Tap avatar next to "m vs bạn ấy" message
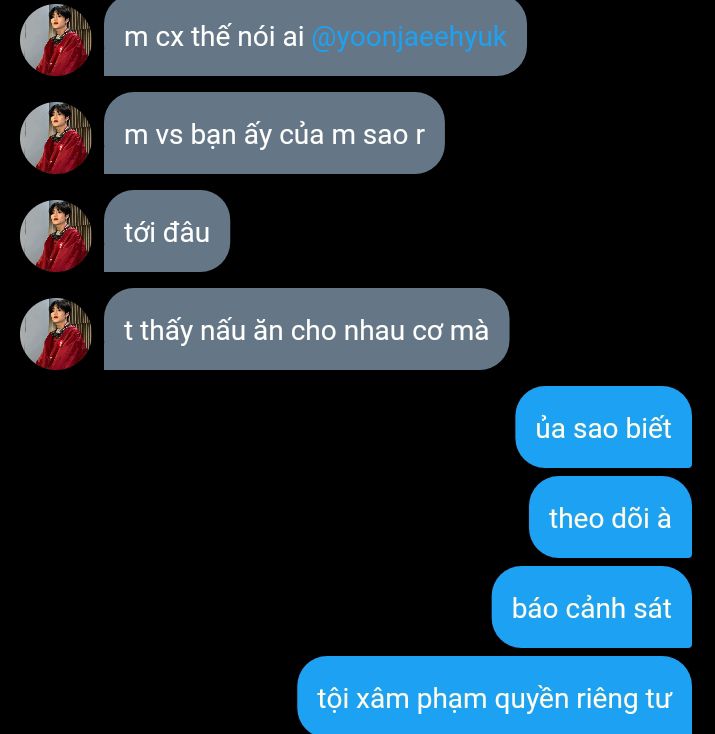The width and height of the screenshot is (715, 734). (56, 138)
